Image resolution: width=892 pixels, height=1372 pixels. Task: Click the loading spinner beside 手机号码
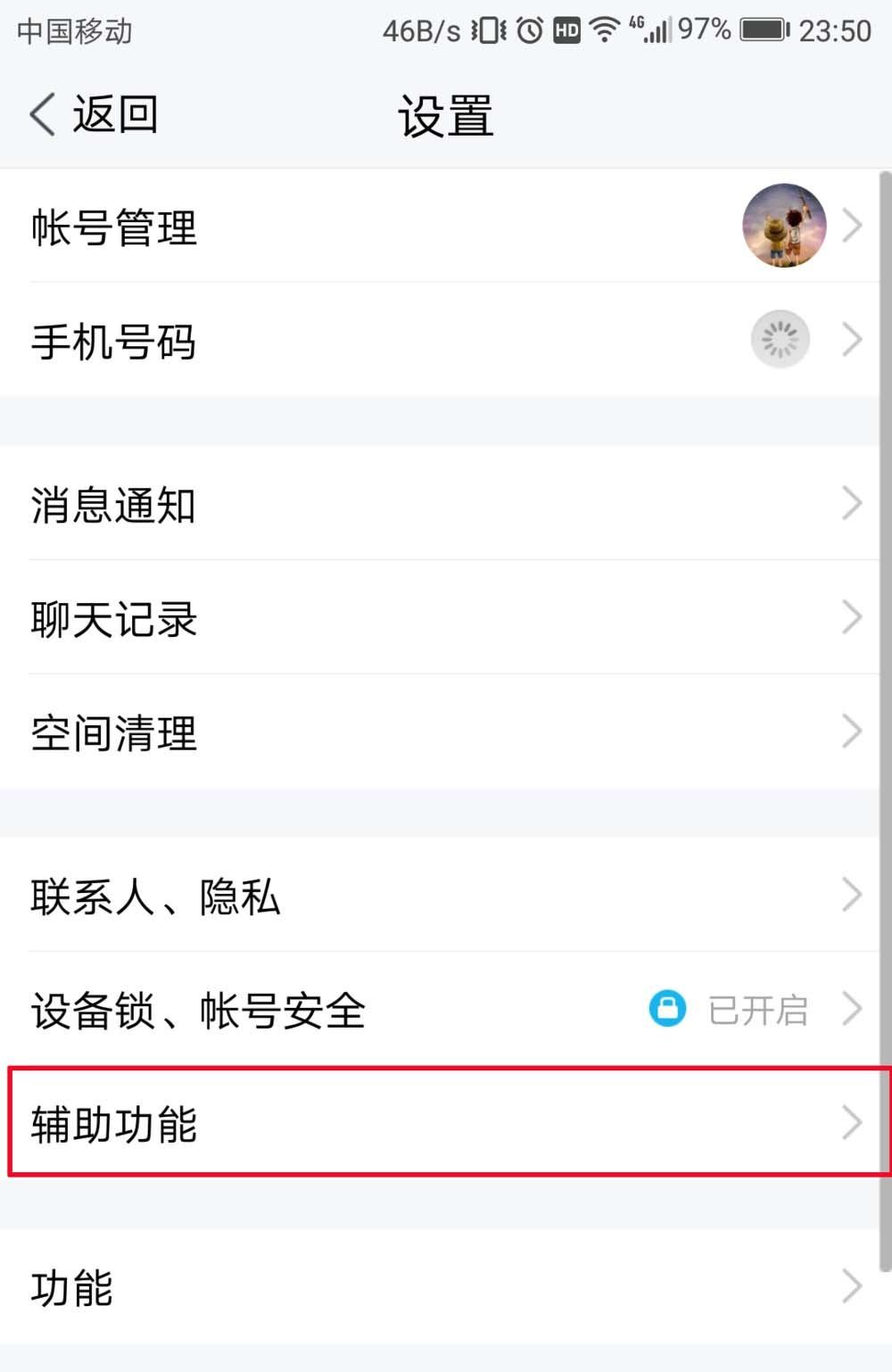(x=780, y=339)
